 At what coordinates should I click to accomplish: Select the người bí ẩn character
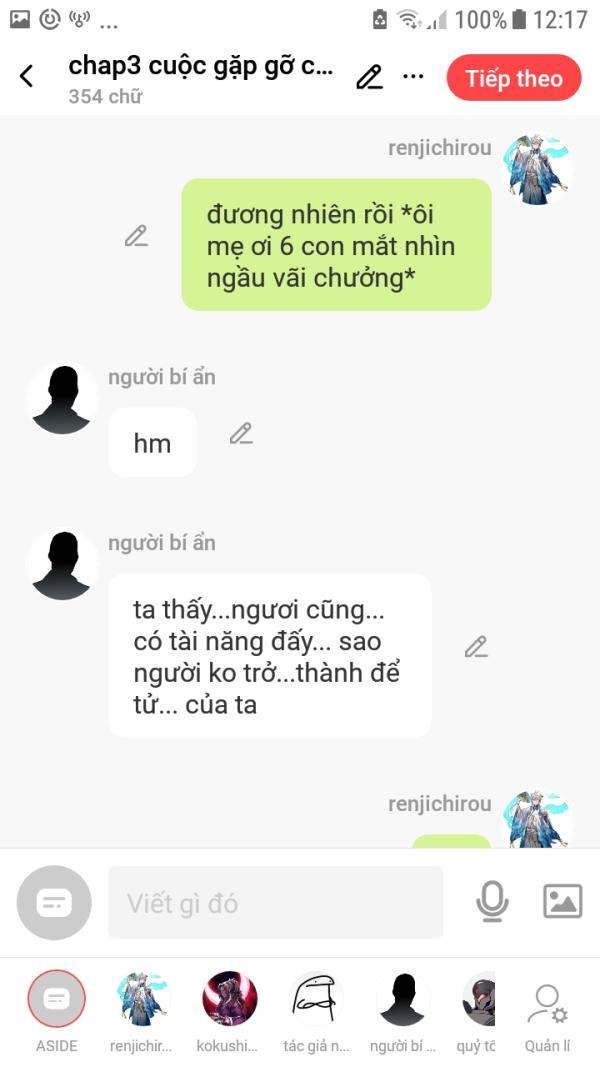coord(403,1011)
